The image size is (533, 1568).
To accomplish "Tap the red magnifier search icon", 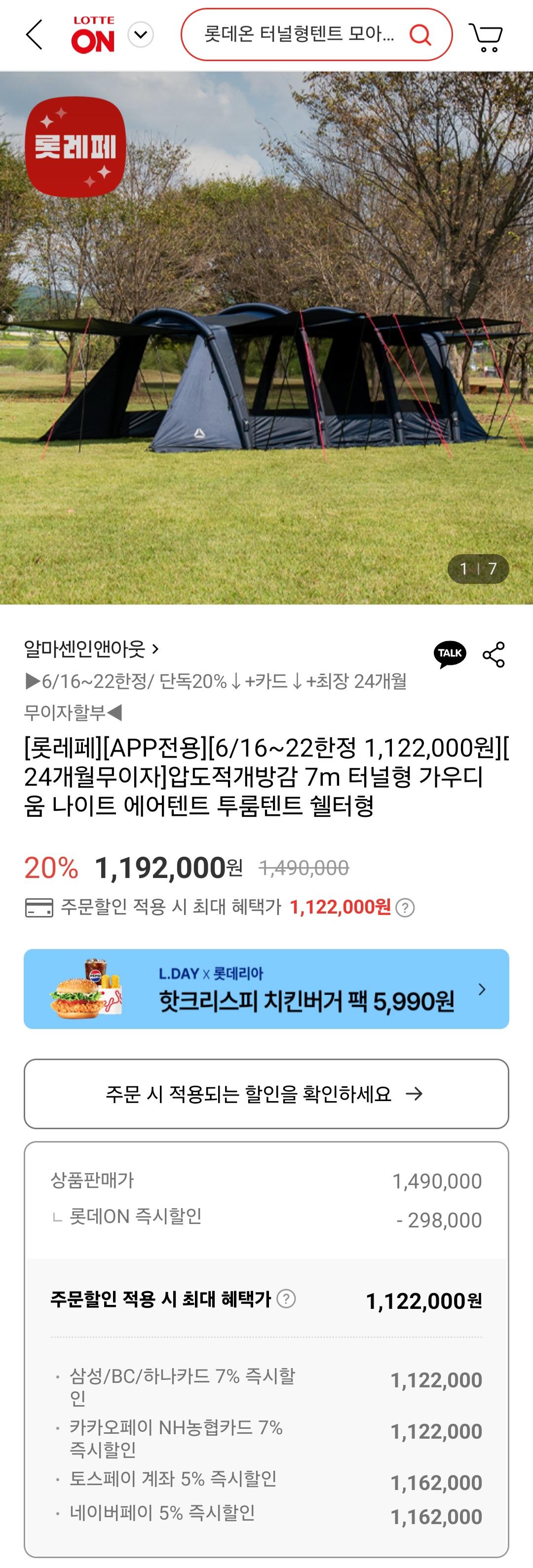I will point(420,35).
